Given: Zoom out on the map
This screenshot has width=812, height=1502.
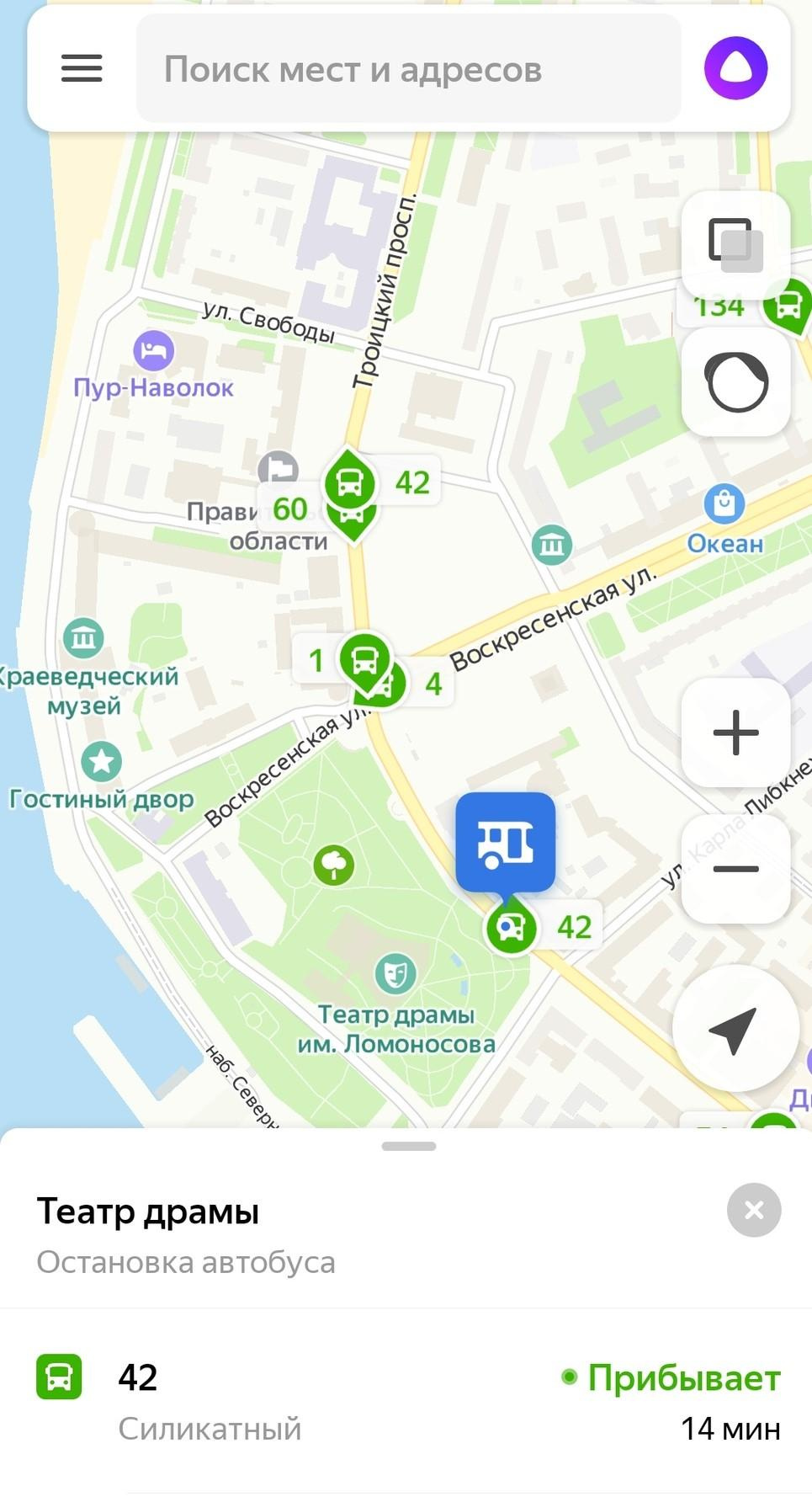Looking at the screenshot, I should (x=735, y=868).
